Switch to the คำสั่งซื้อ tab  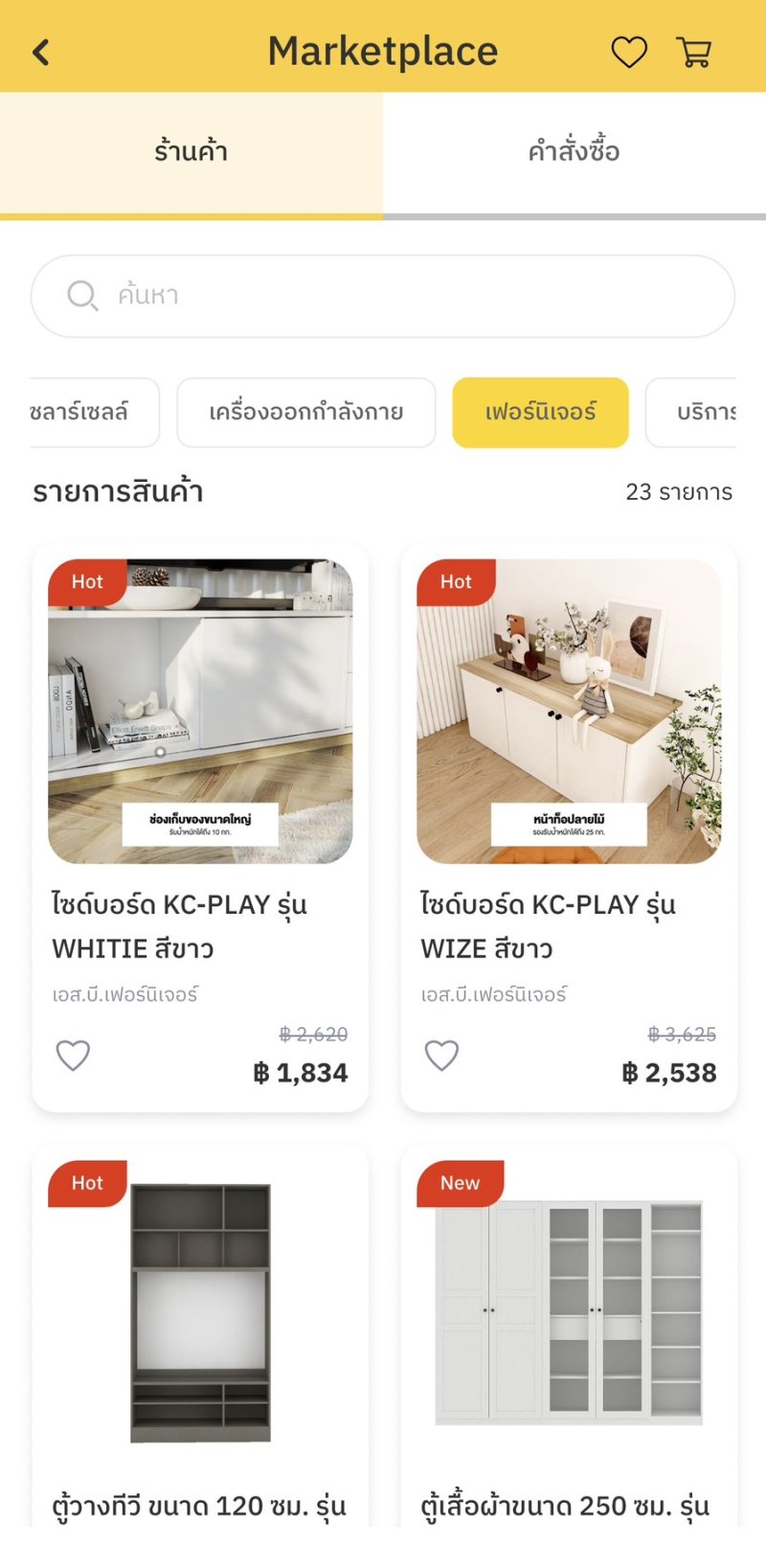[x=574, y=153]
